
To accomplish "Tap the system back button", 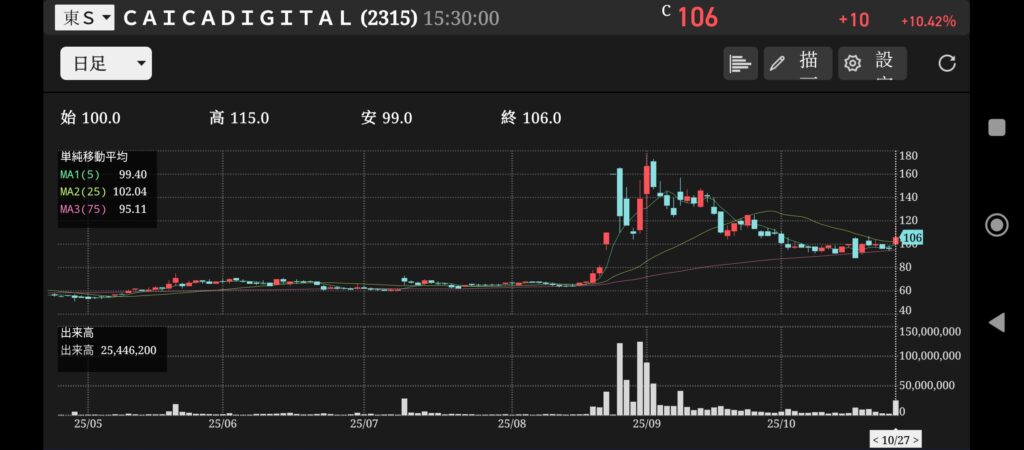I will coord(996,322).
